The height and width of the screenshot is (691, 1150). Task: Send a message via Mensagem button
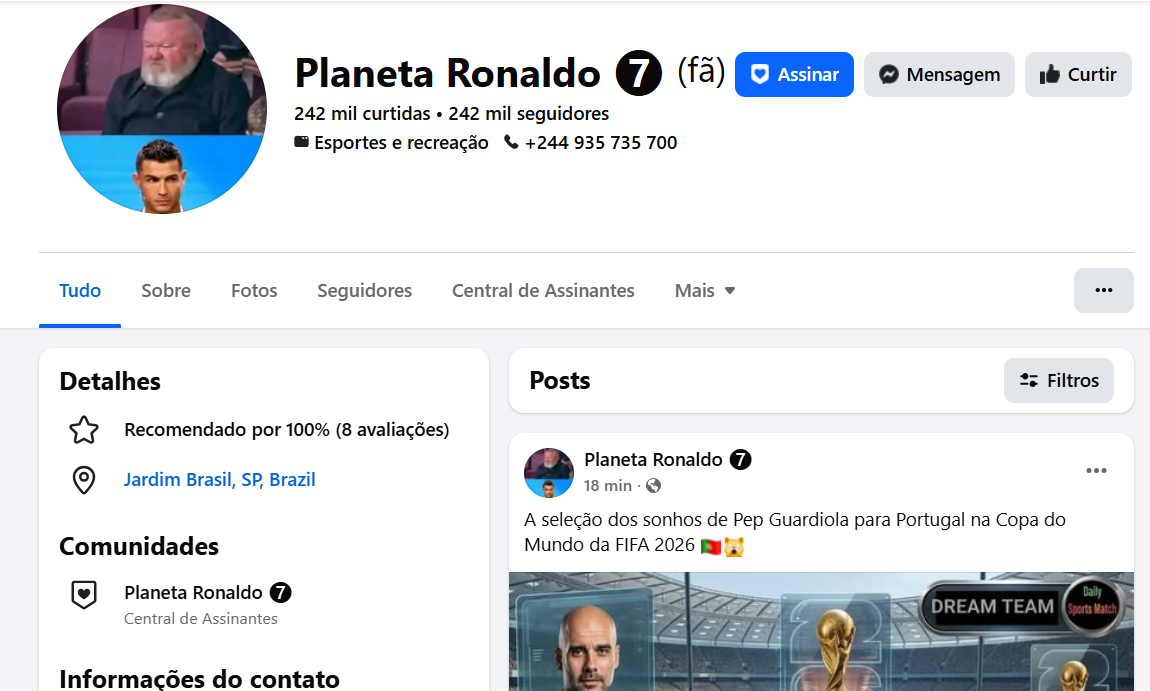[939, 75]
